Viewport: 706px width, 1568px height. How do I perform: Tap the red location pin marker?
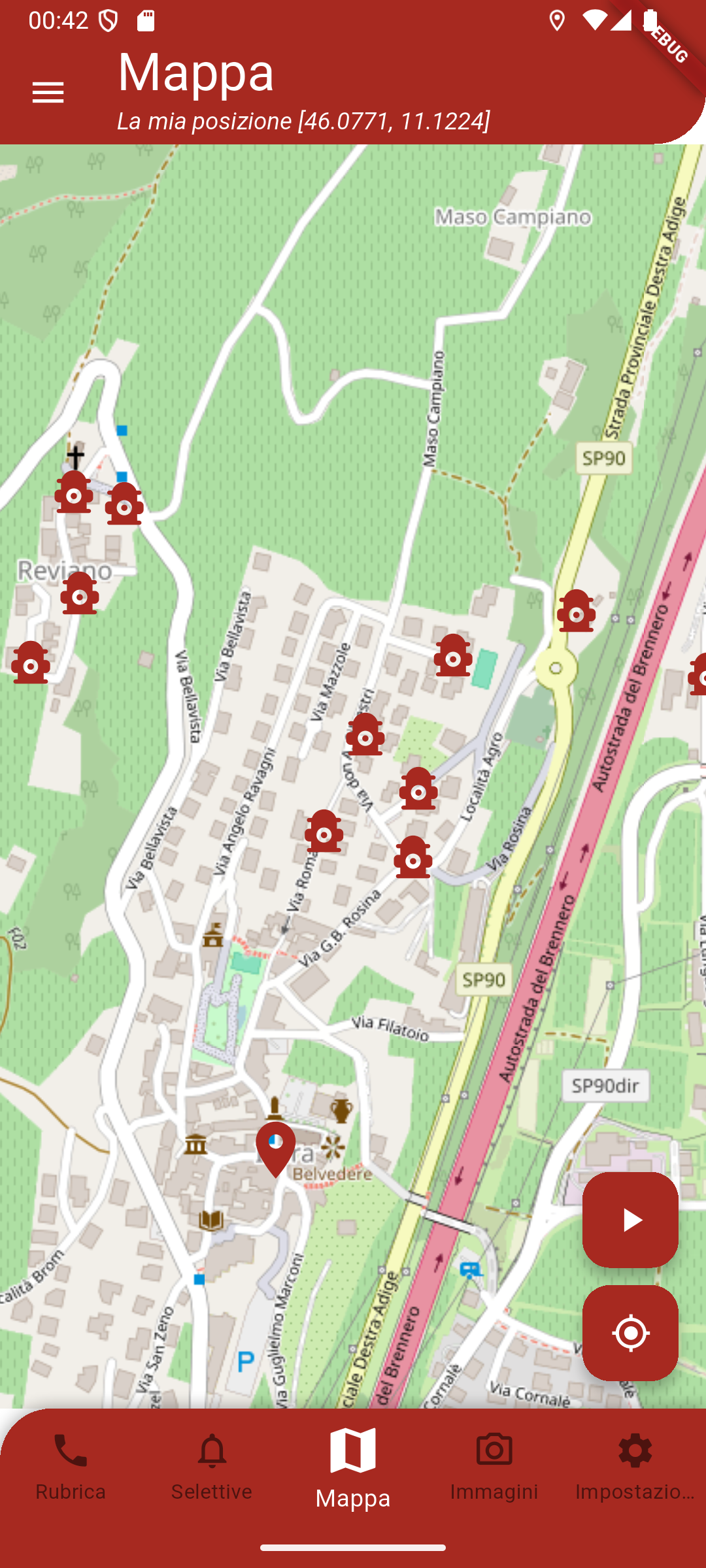click(x=276, y=1148)
